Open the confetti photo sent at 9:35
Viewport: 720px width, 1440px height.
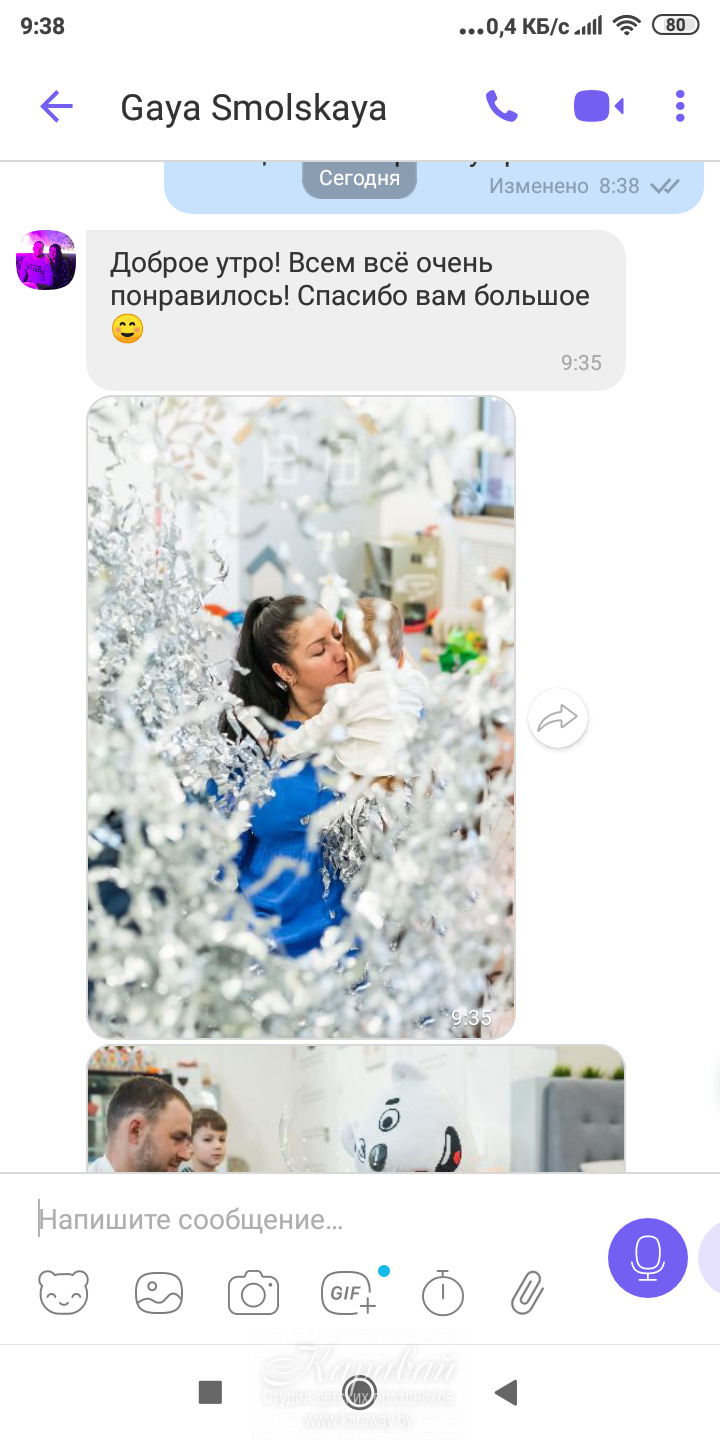tap(300, 716)
